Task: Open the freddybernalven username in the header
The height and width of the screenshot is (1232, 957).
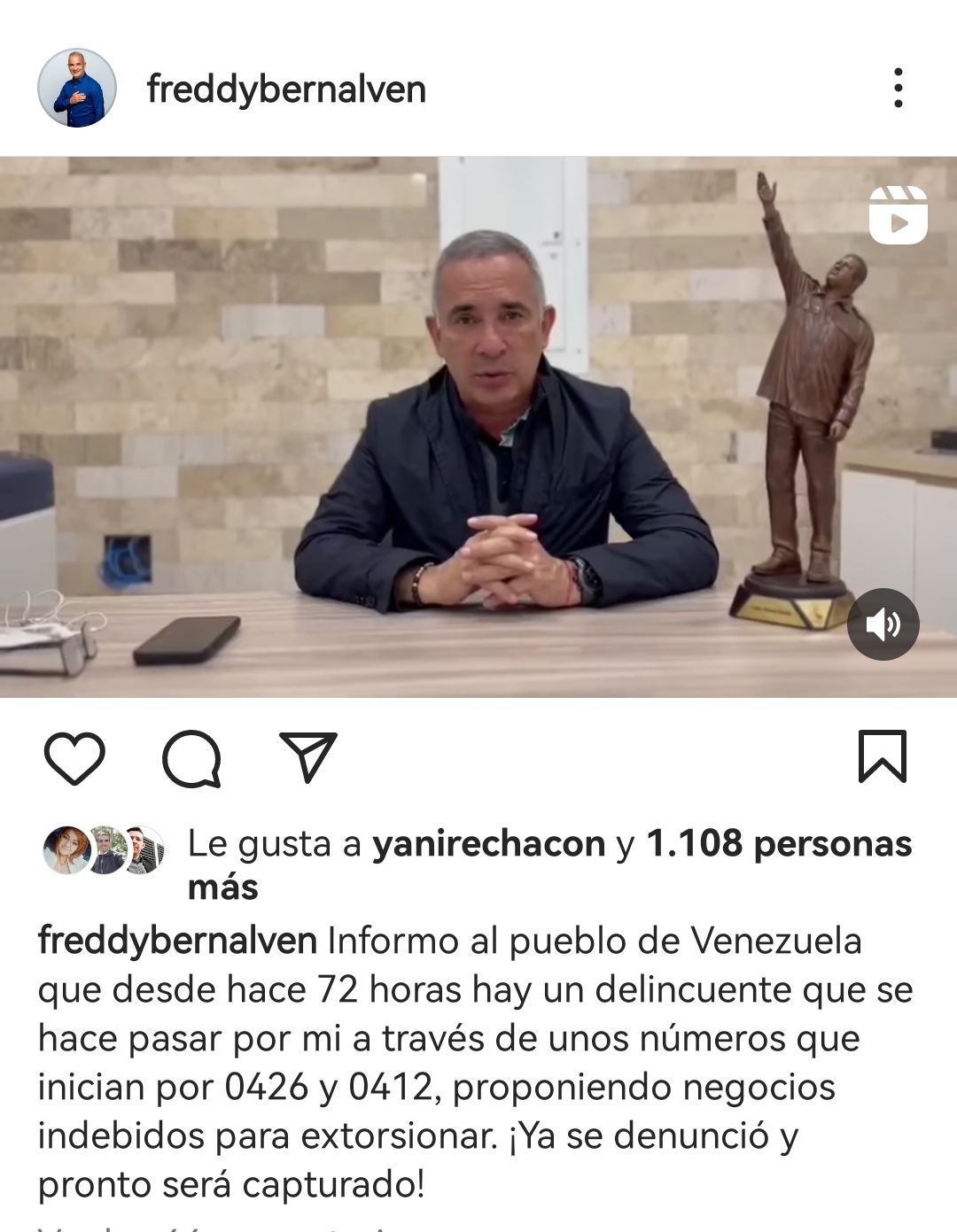Action: point(286,89)
